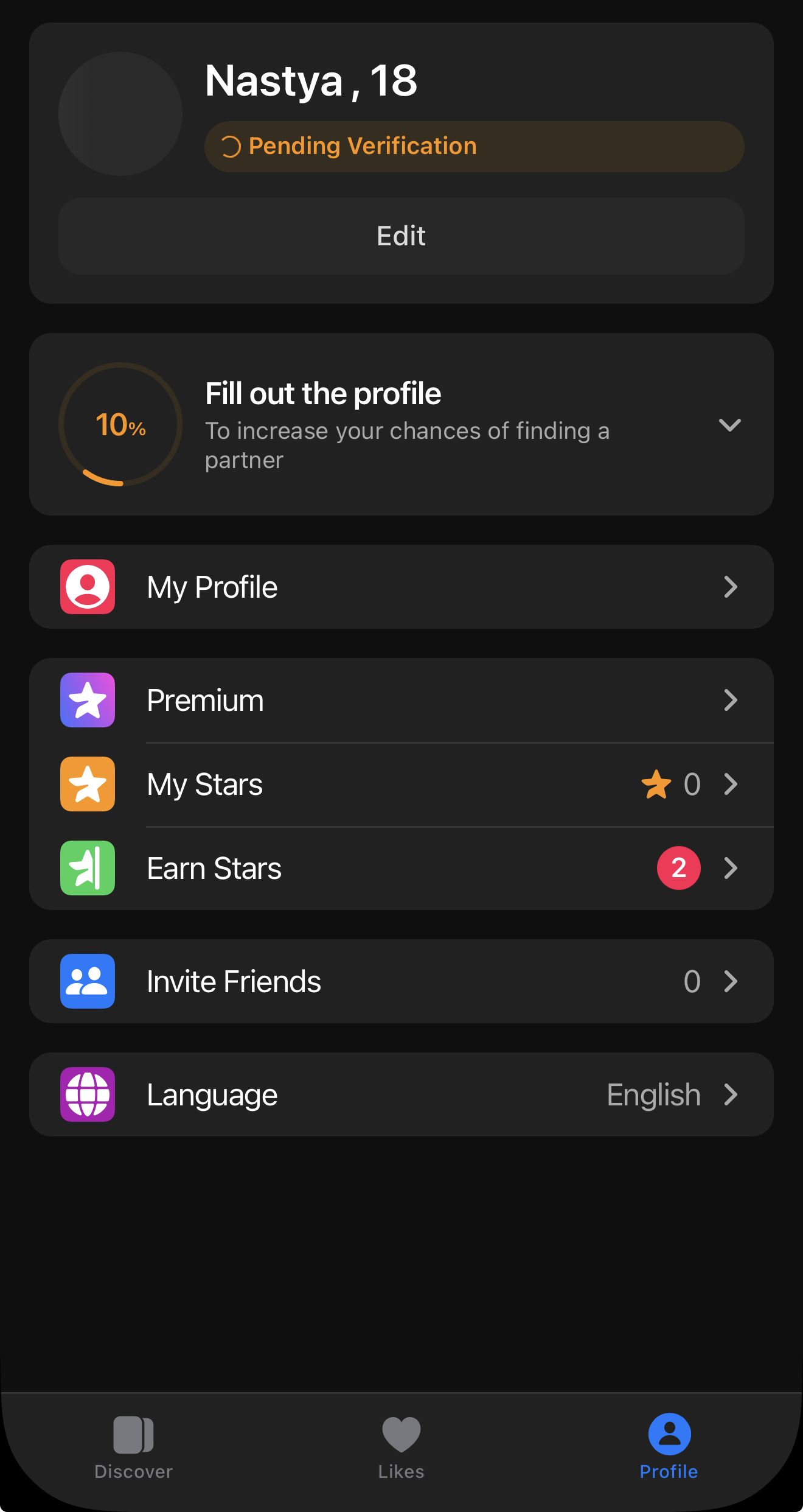Expand the Fill out the profile section
The width and height of the screenshot is (803, 1512).
tap(730, 425)
